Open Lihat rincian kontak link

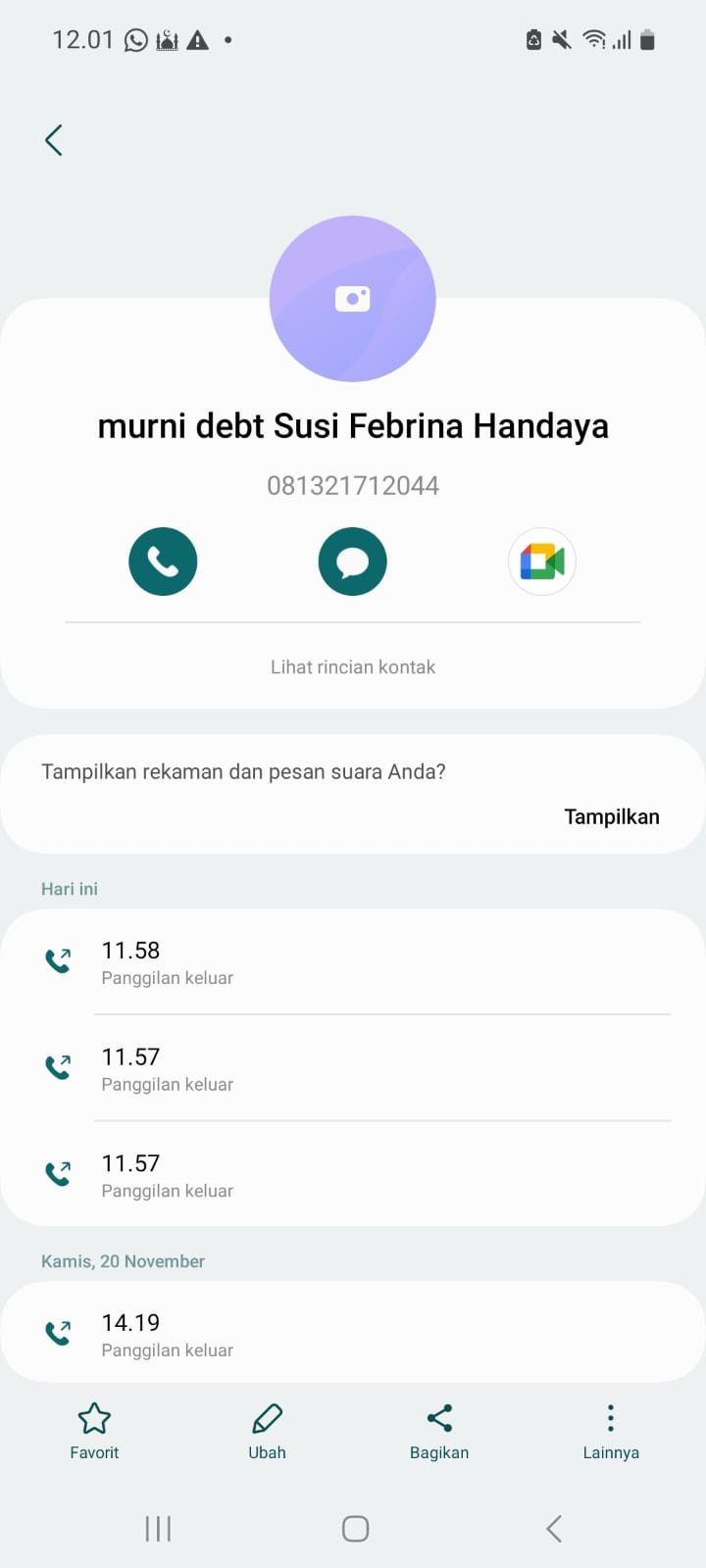[353, 666]
